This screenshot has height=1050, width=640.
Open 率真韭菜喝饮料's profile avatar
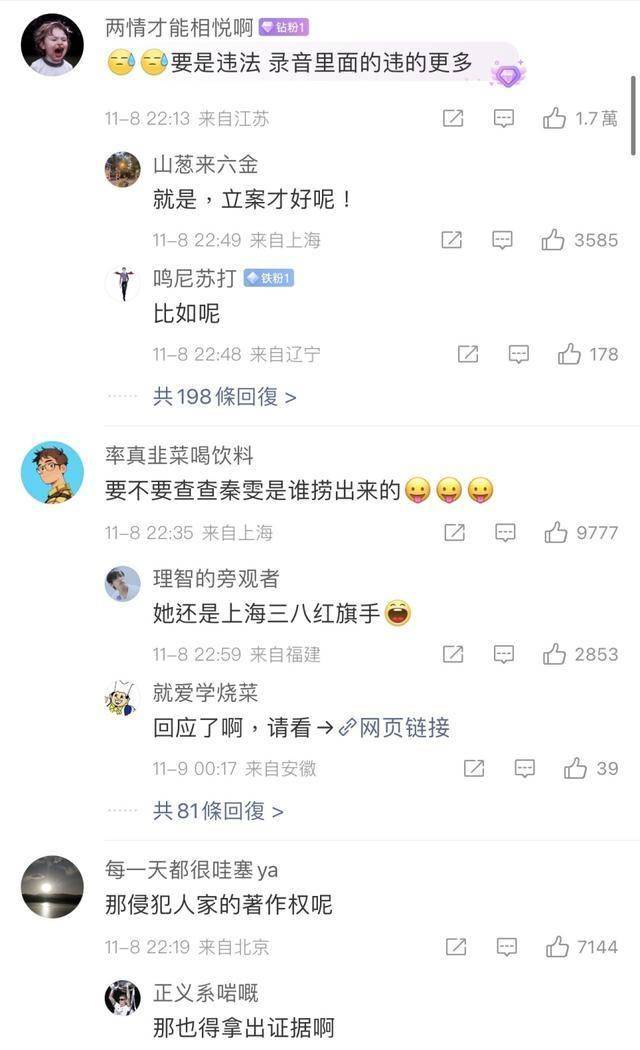click(52, 473)
